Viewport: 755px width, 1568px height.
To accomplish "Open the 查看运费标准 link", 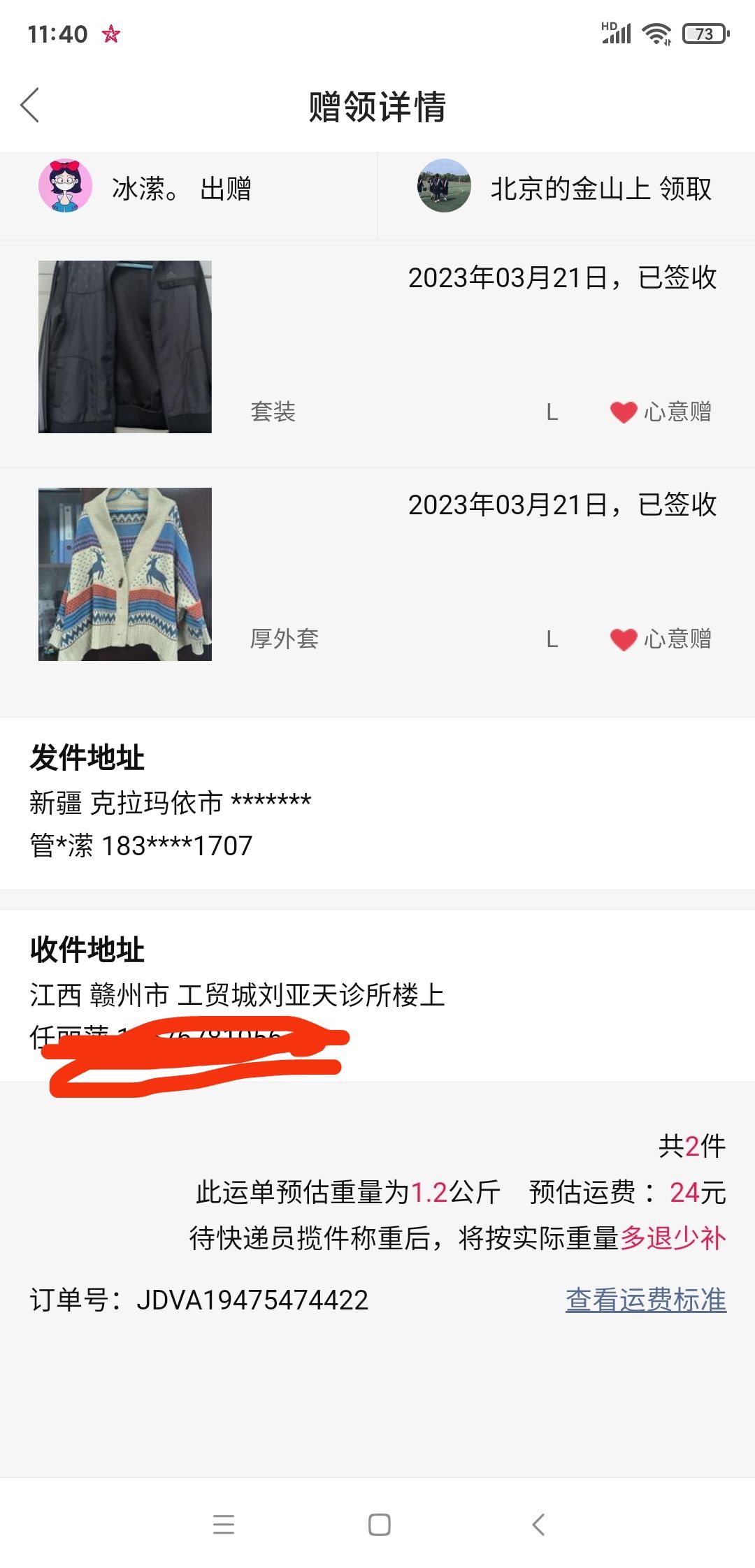I will pos(646,1300).
